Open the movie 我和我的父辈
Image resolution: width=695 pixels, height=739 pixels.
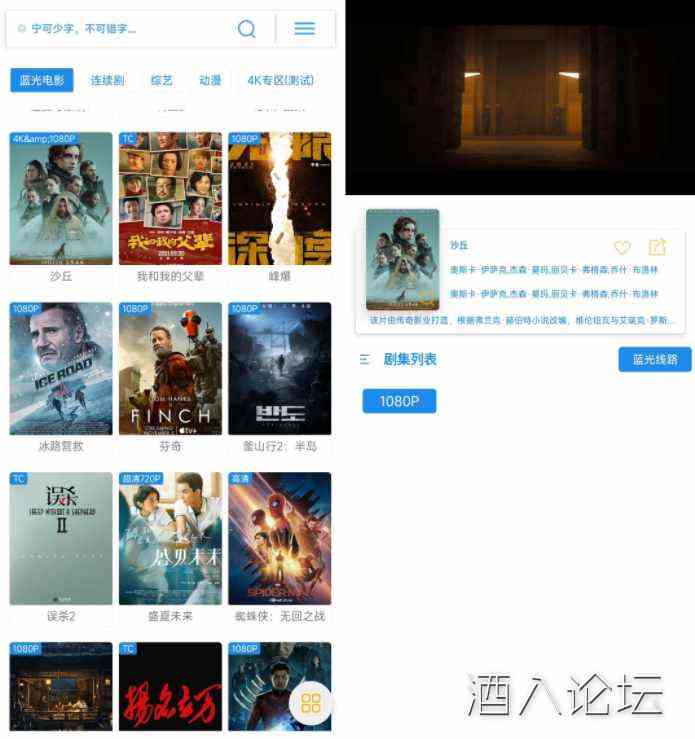[x=170, y=199]
